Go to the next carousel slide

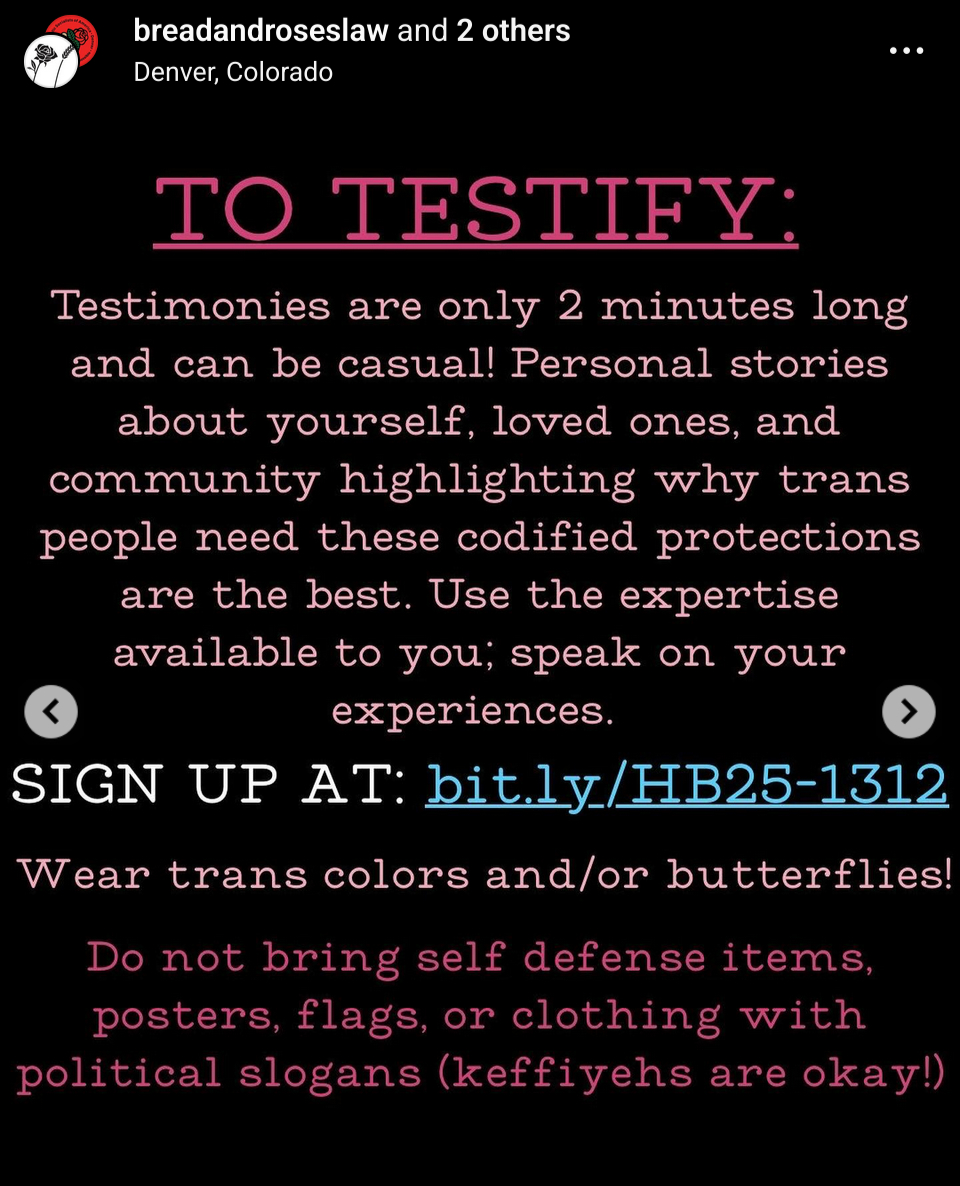click(x=908, y=711)
